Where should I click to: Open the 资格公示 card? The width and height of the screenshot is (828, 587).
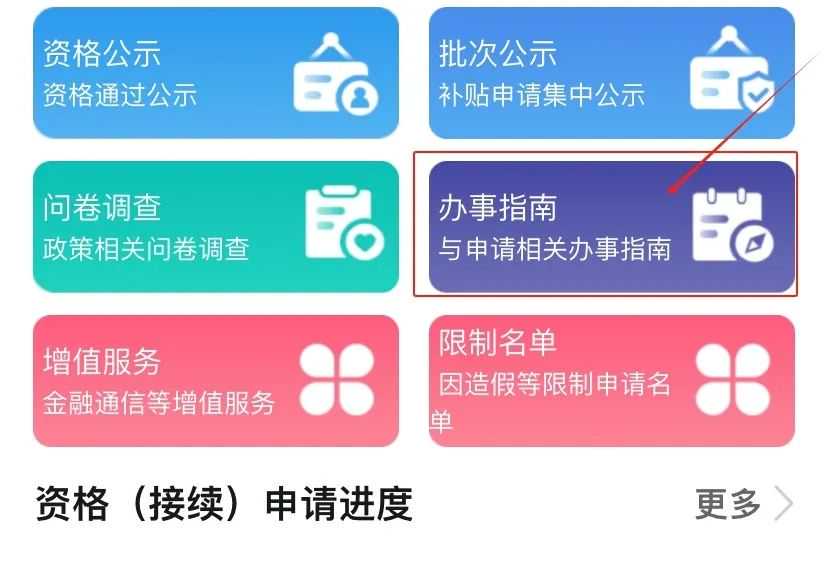click(215, 73)
